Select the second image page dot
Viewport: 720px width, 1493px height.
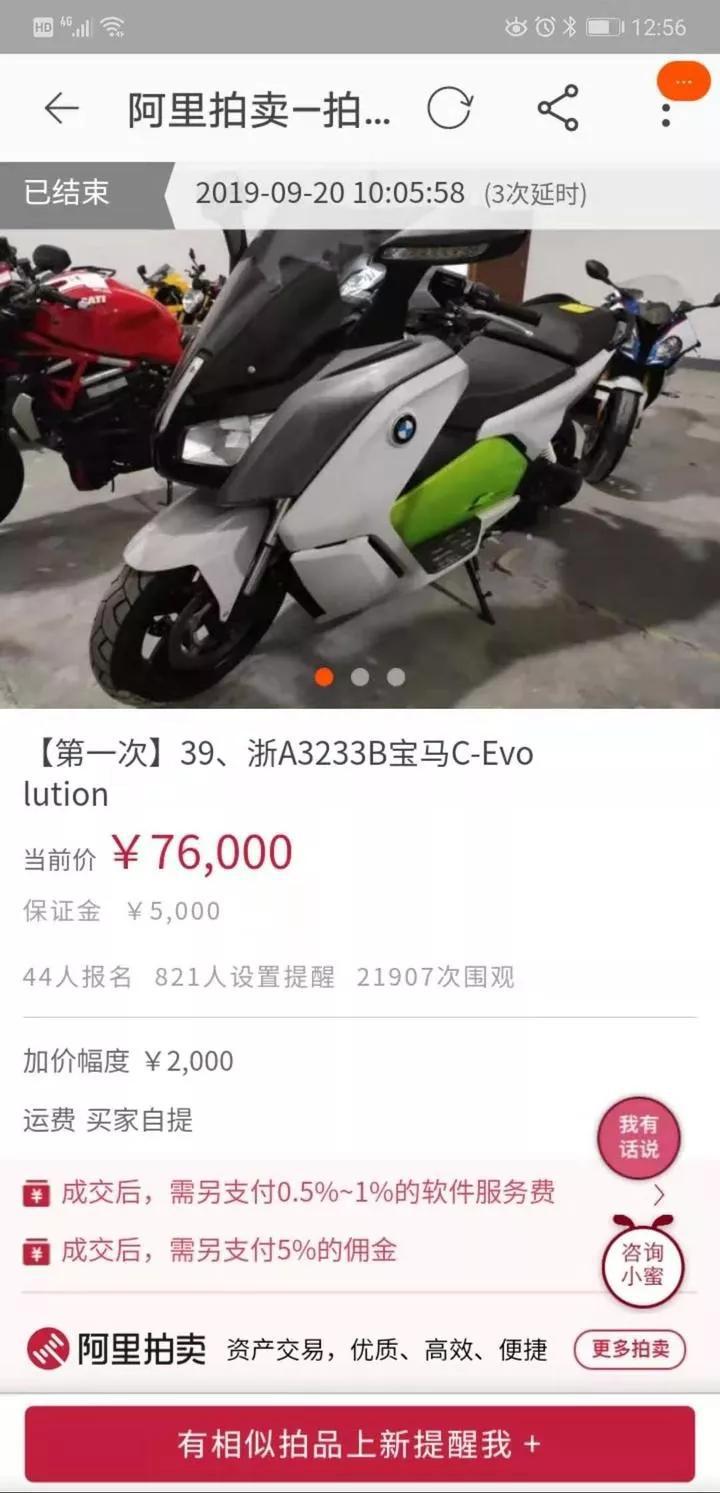tap(360, 677)
